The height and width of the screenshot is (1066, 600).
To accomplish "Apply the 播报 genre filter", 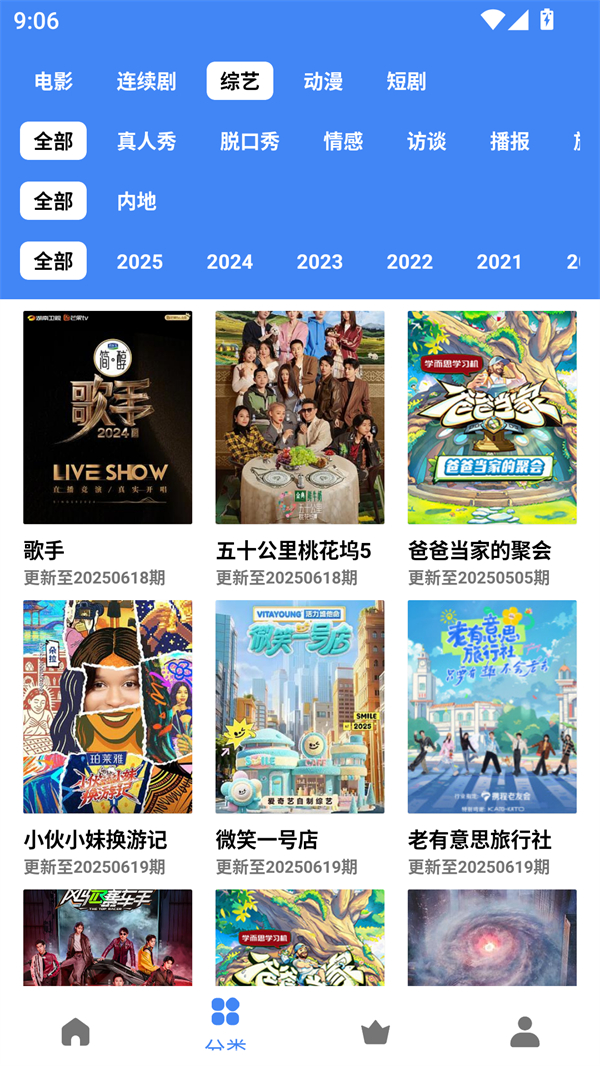I will (x=509, y=141).
